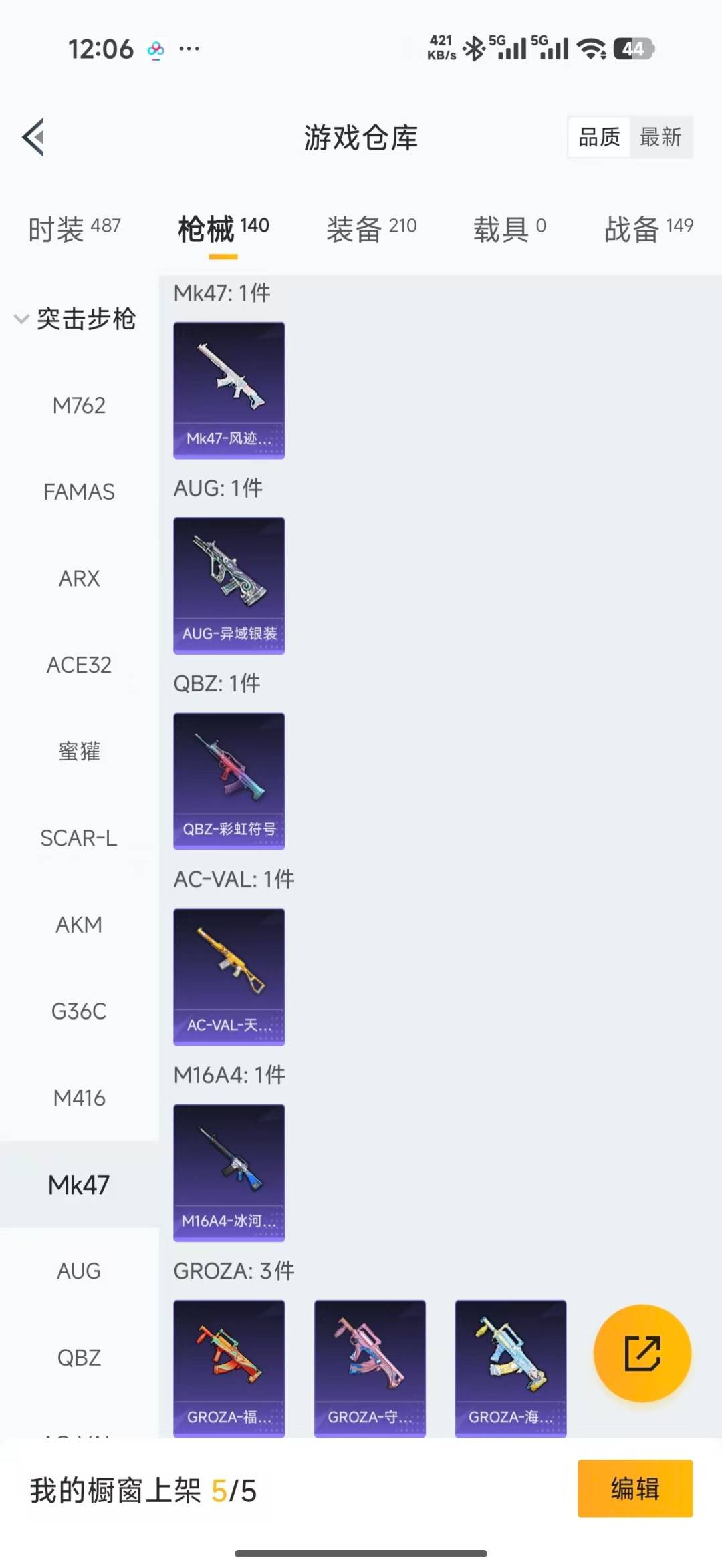Tap the GROZA-福 skin icon
The height and width of the screenshot is (1568, 722).
click(x=229, y=1368)
